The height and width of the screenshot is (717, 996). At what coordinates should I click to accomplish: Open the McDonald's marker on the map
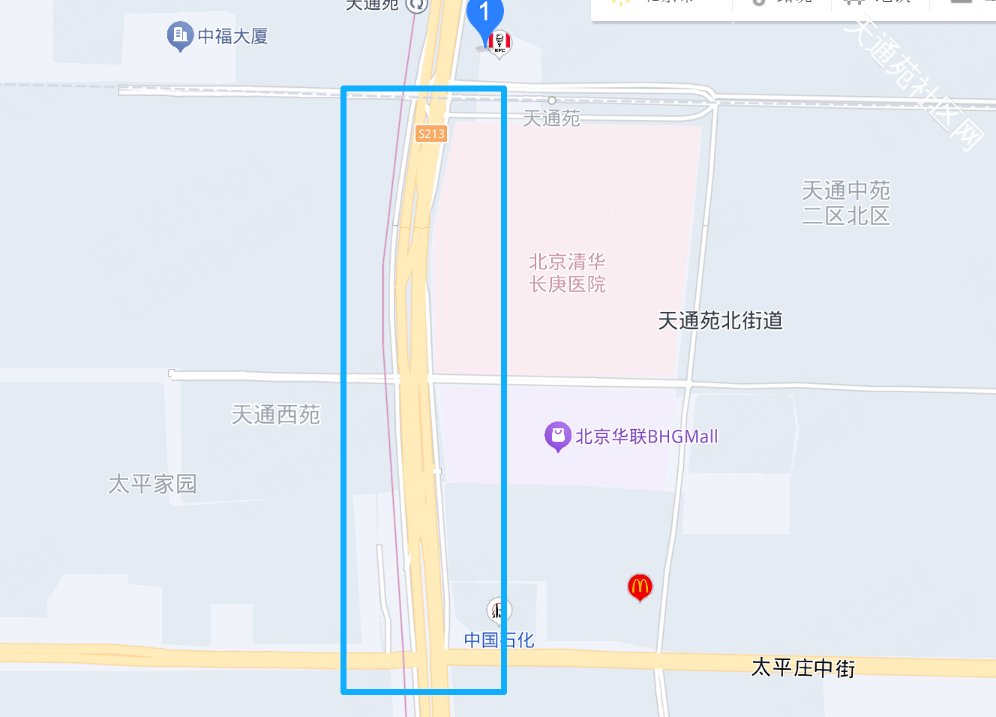click(640, 587)
